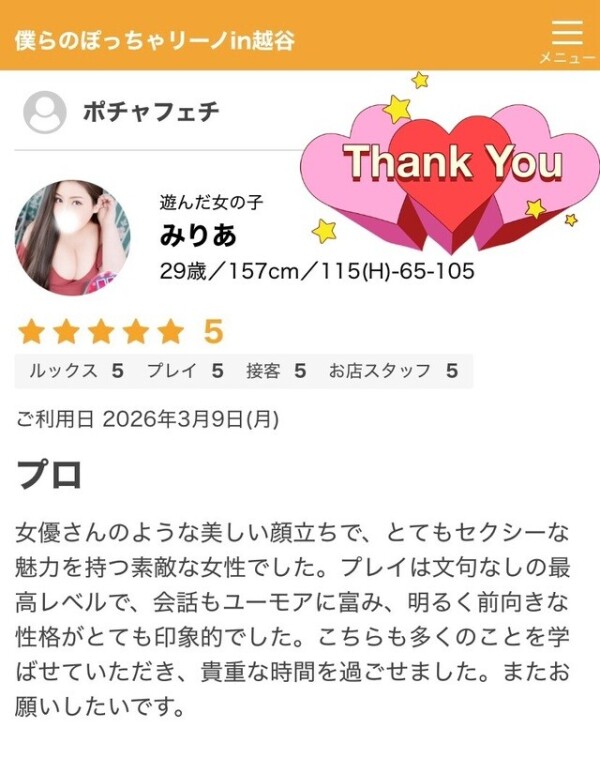Open the メニュー hamburger menu
600x758 pixels.
coord(566,39)
